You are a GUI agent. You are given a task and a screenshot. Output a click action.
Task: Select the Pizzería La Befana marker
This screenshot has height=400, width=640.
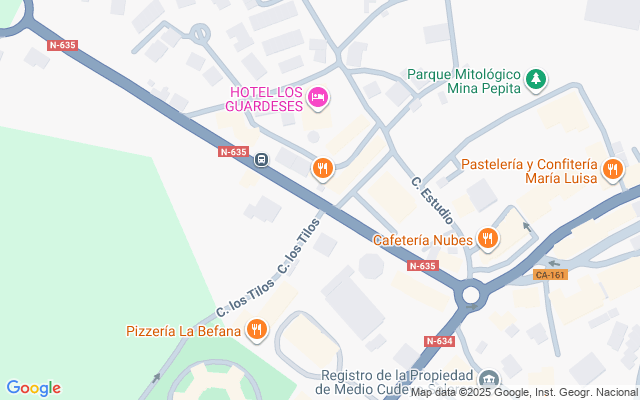click(257, 329)
